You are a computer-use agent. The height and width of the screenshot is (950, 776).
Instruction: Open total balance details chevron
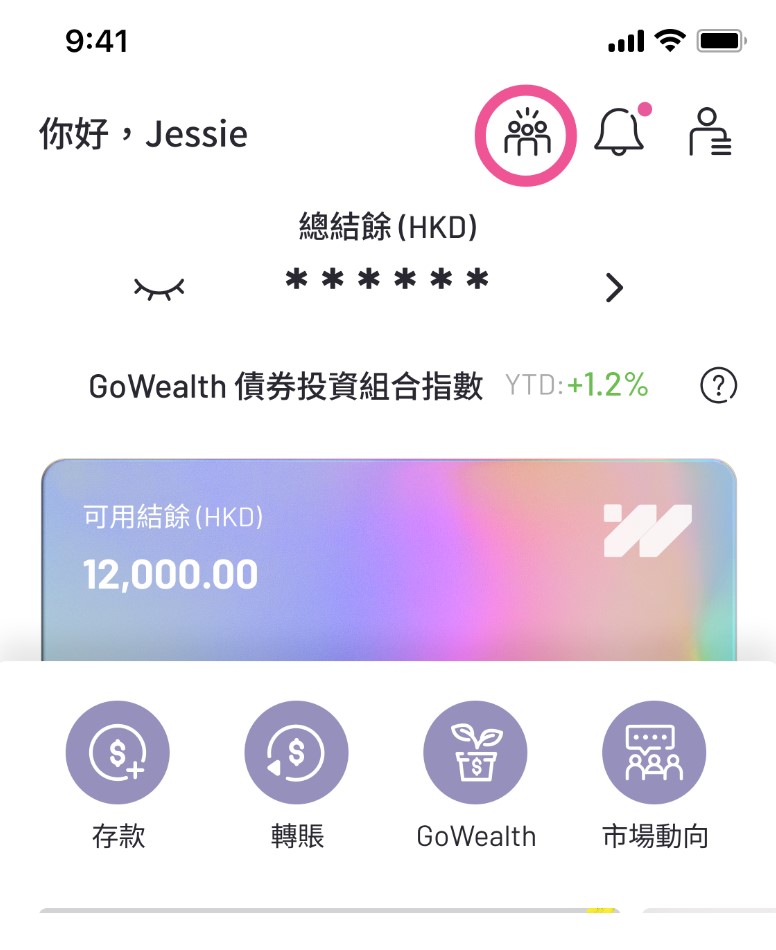click(x=615, y=289)
